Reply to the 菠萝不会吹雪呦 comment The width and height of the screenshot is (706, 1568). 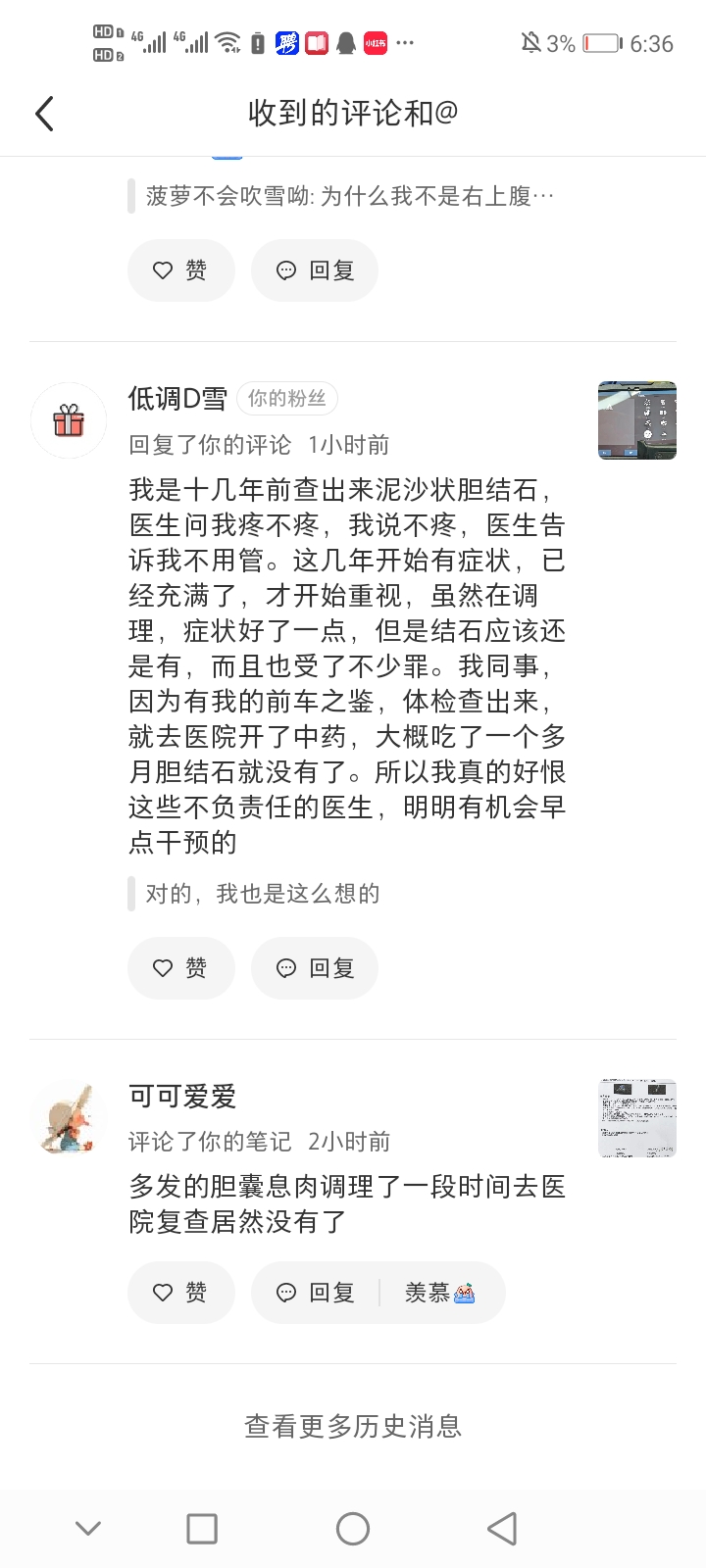coord(315,270)
